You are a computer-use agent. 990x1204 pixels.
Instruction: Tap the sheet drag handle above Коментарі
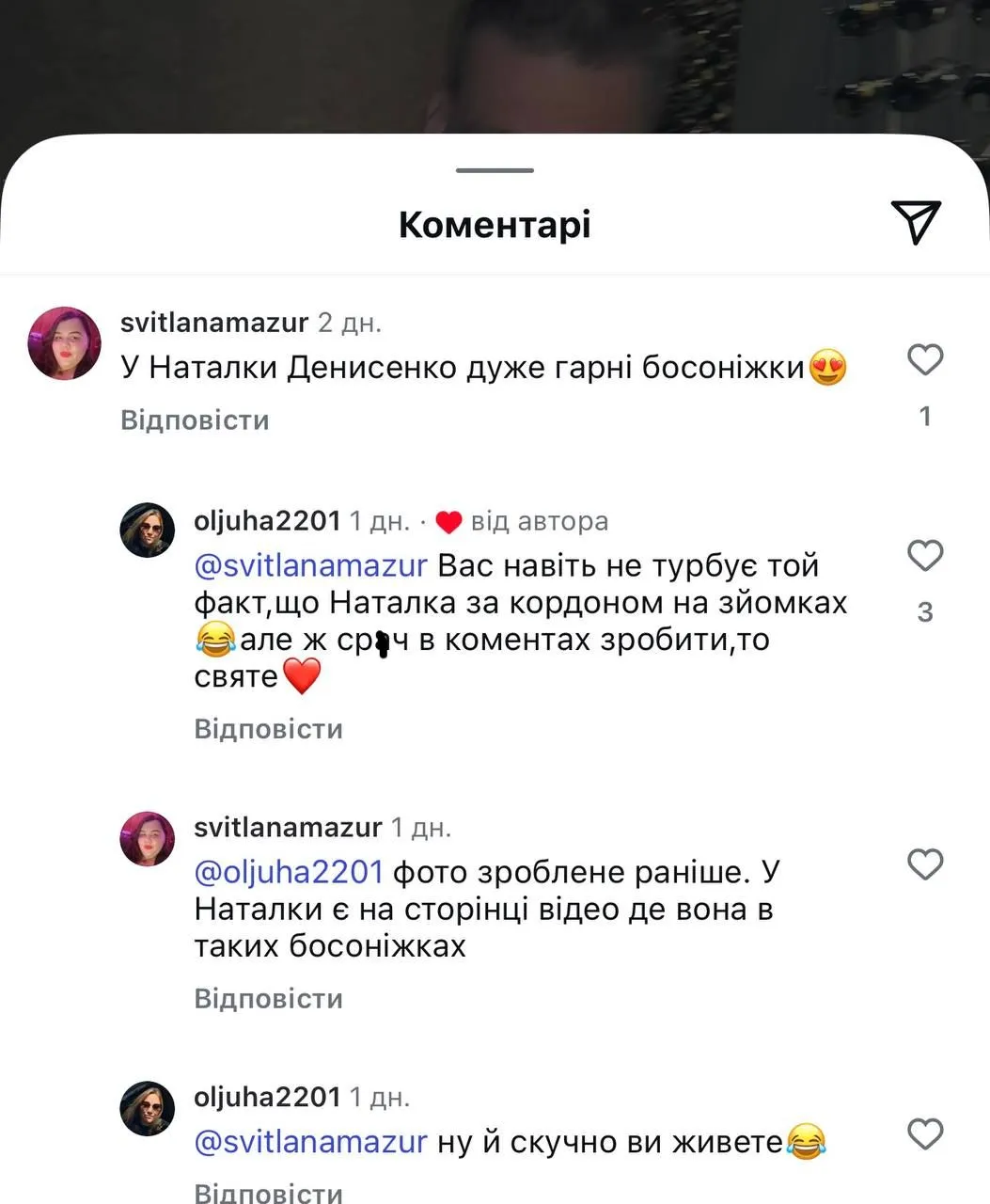[x=495, y=170]
